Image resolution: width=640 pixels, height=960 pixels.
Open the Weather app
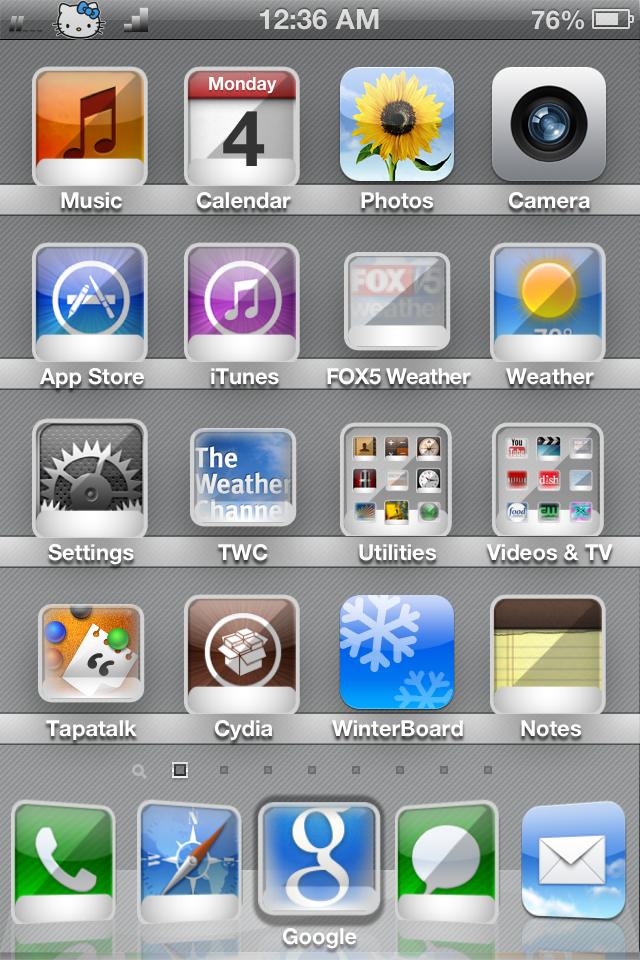click(x=548, y=302)
